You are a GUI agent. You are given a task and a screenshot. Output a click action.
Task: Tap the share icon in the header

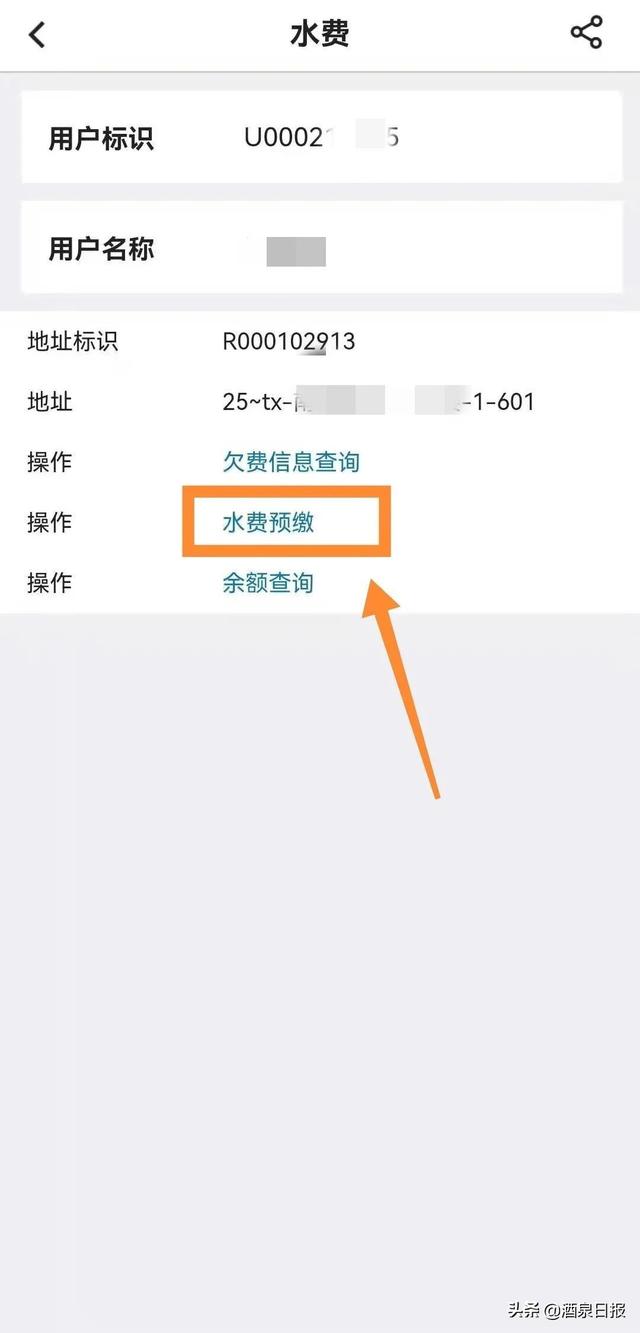[586, 33]
